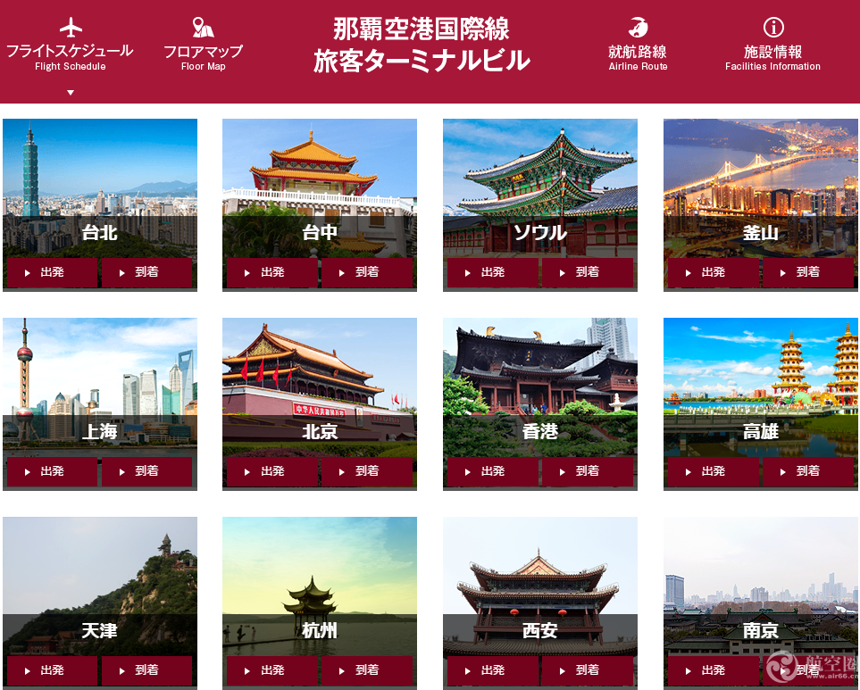Select 出発 for 釜山
Image resolution: width=860 pixels, height=690 pixels.
click(713, 272)
